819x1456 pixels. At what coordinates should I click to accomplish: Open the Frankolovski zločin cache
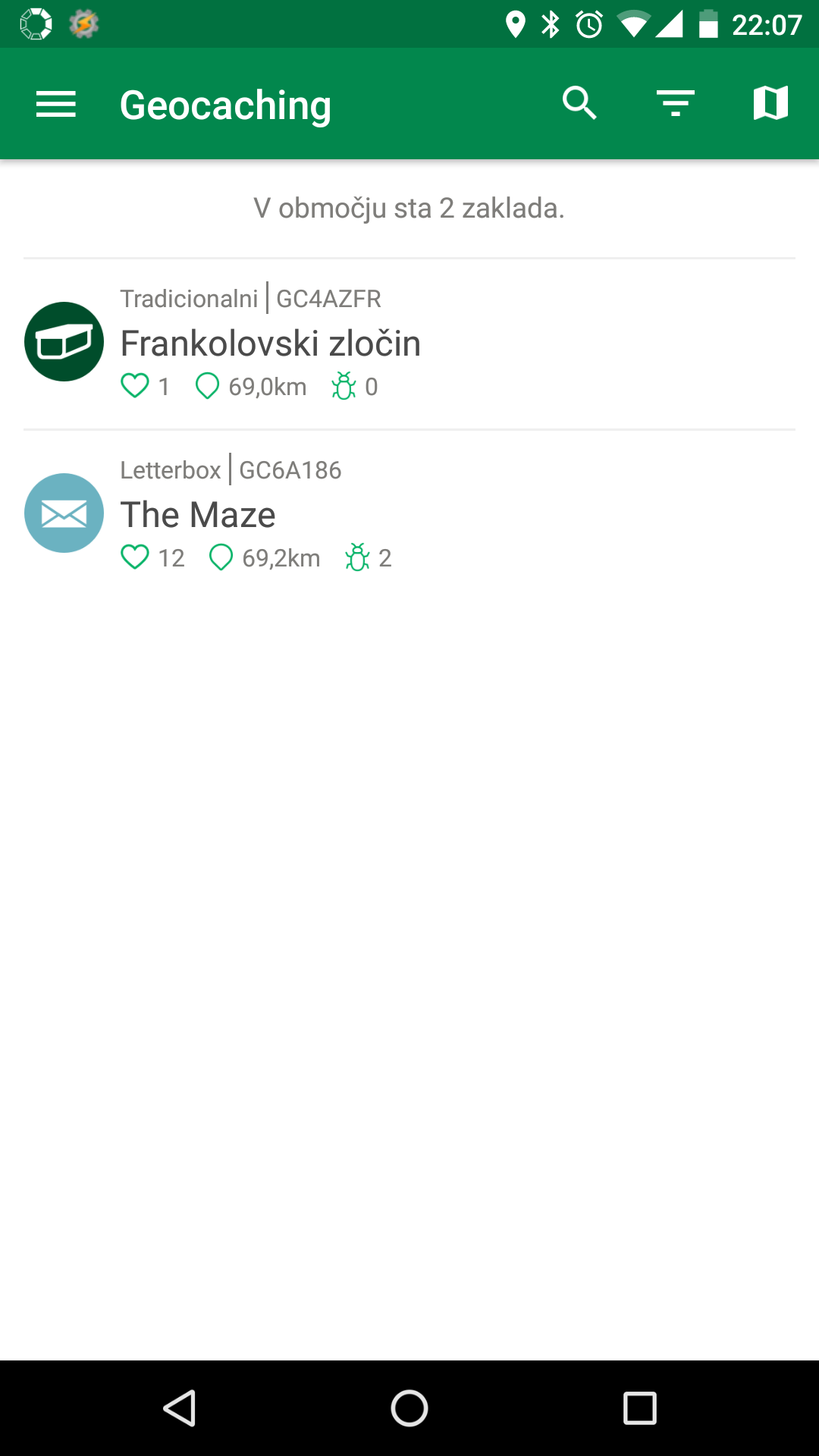point(409,344)
